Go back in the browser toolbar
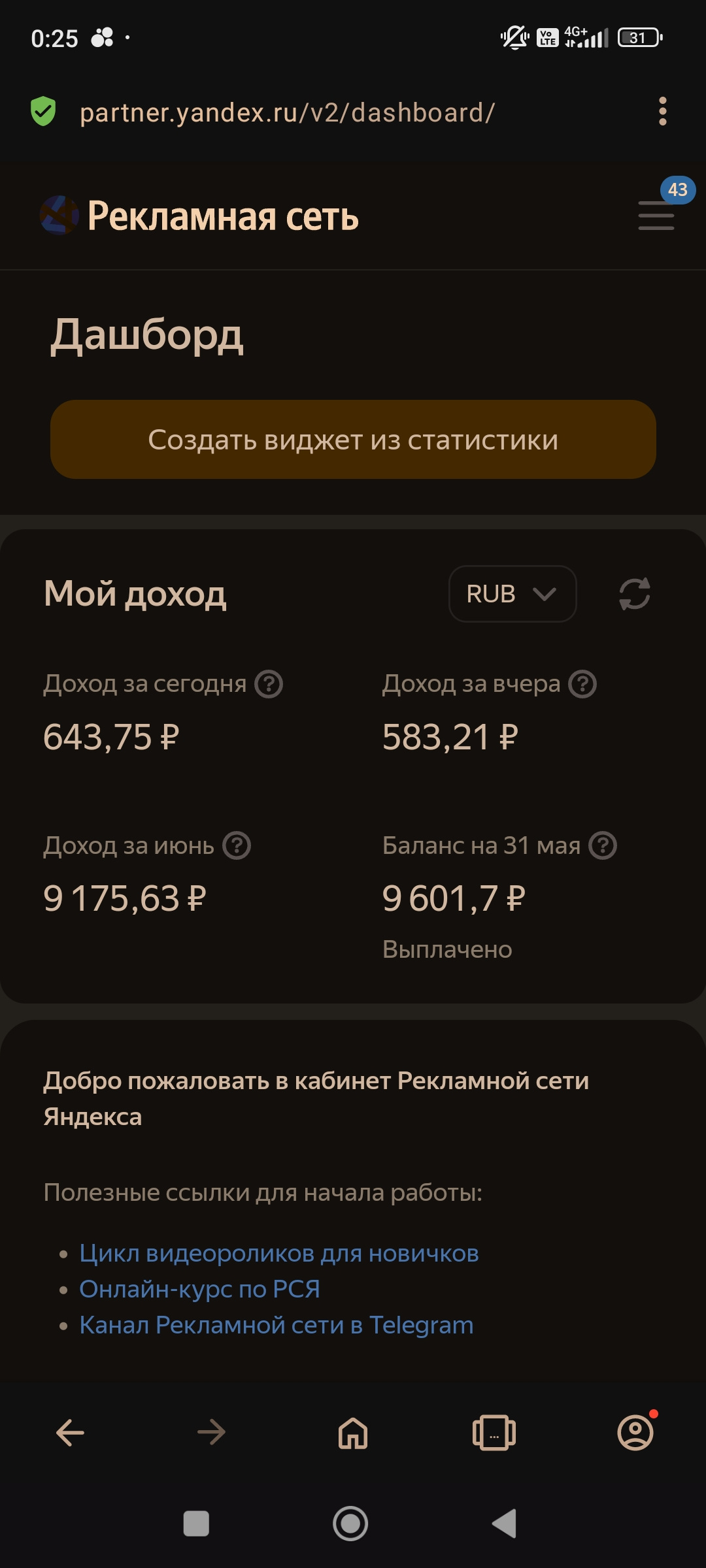Viewport: 706px width, 1568px height. [71, 1433]
